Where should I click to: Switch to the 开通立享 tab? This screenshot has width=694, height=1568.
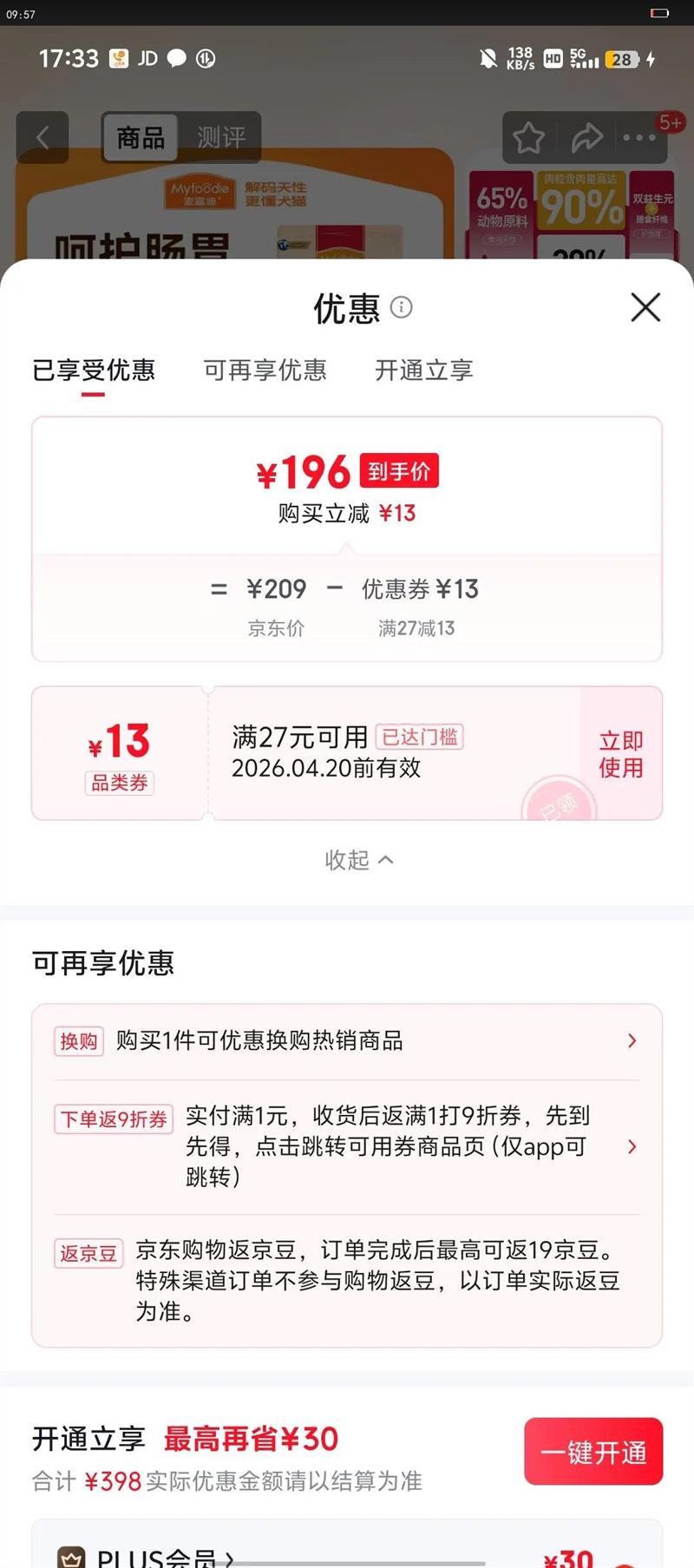tap(422, 371)
